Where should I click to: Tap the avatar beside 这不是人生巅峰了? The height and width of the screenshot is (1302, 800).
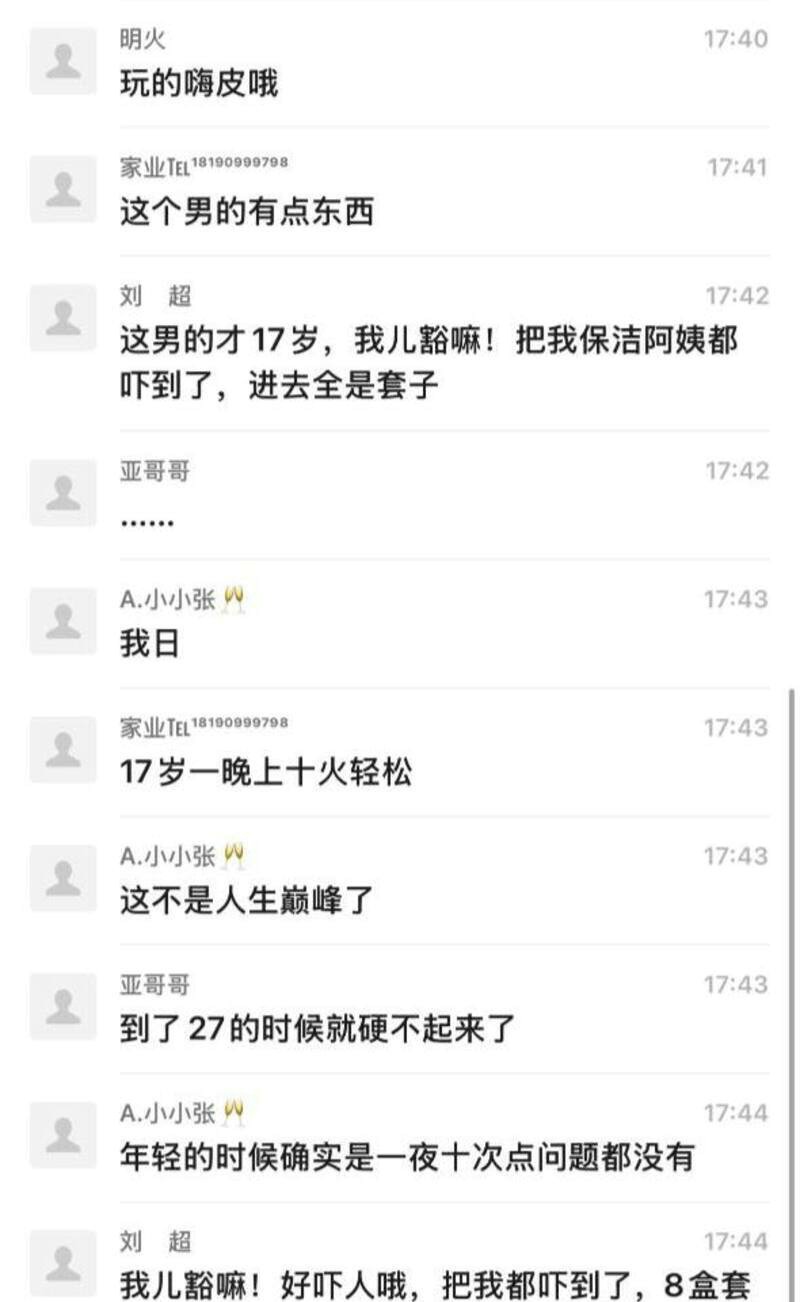click(63, 878)
